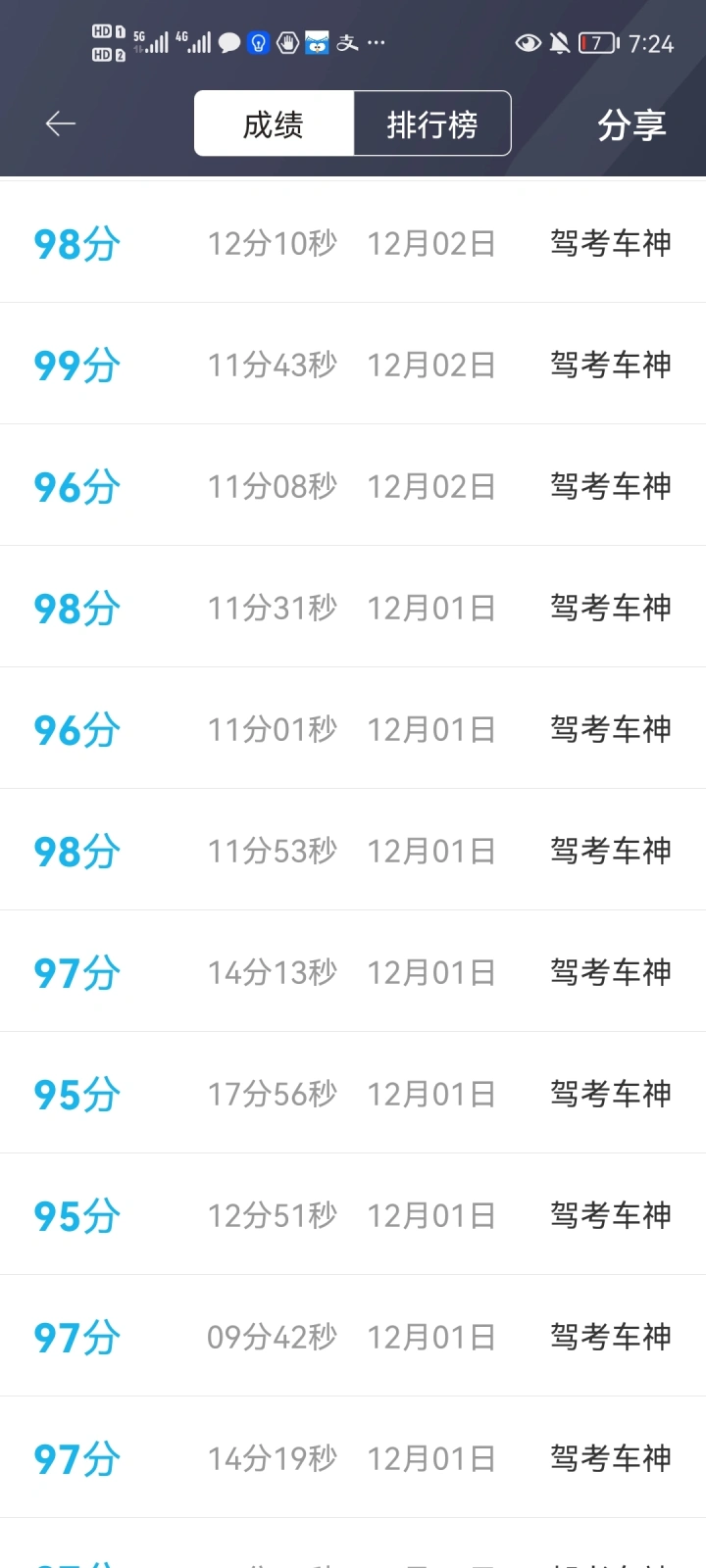Image resolution: width=706 pixels, height=1568 pixels.
Task: Open the 98分 record timed 12分10秒
Action: point(353,242)
